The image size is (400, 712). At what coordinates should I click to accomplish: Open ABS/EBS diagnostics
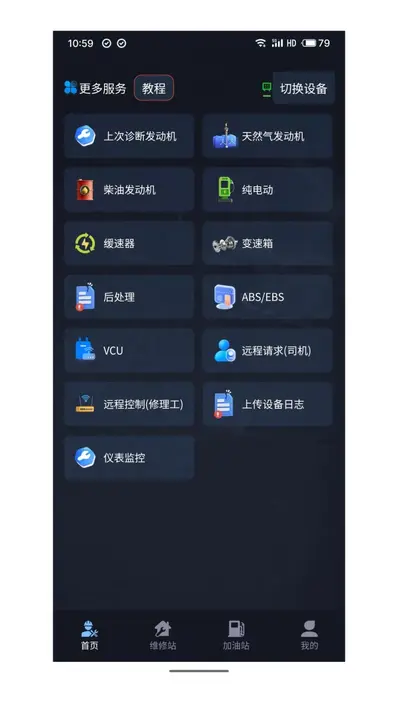click(x=267, y=297)
